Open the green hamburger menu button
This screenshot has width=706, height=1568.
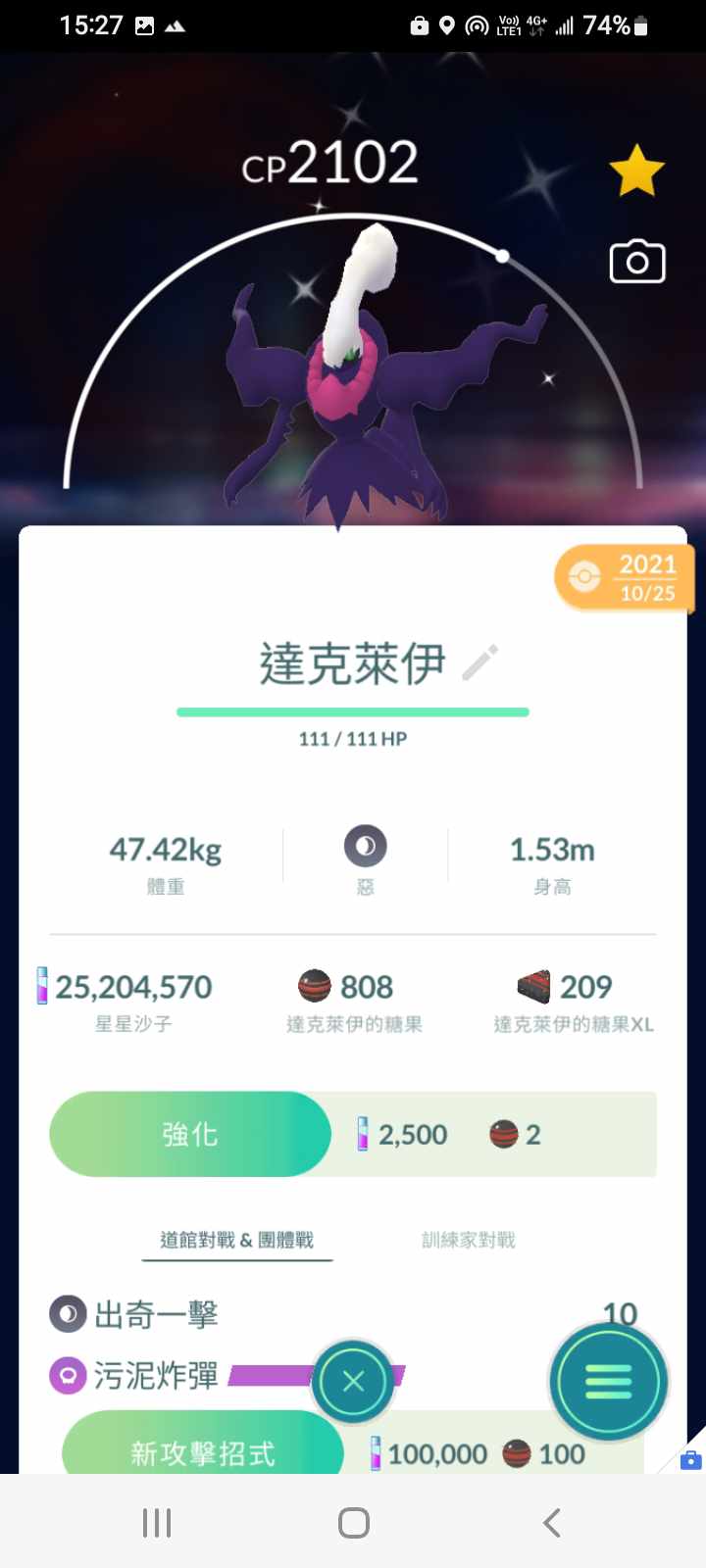click(608, 1381)
